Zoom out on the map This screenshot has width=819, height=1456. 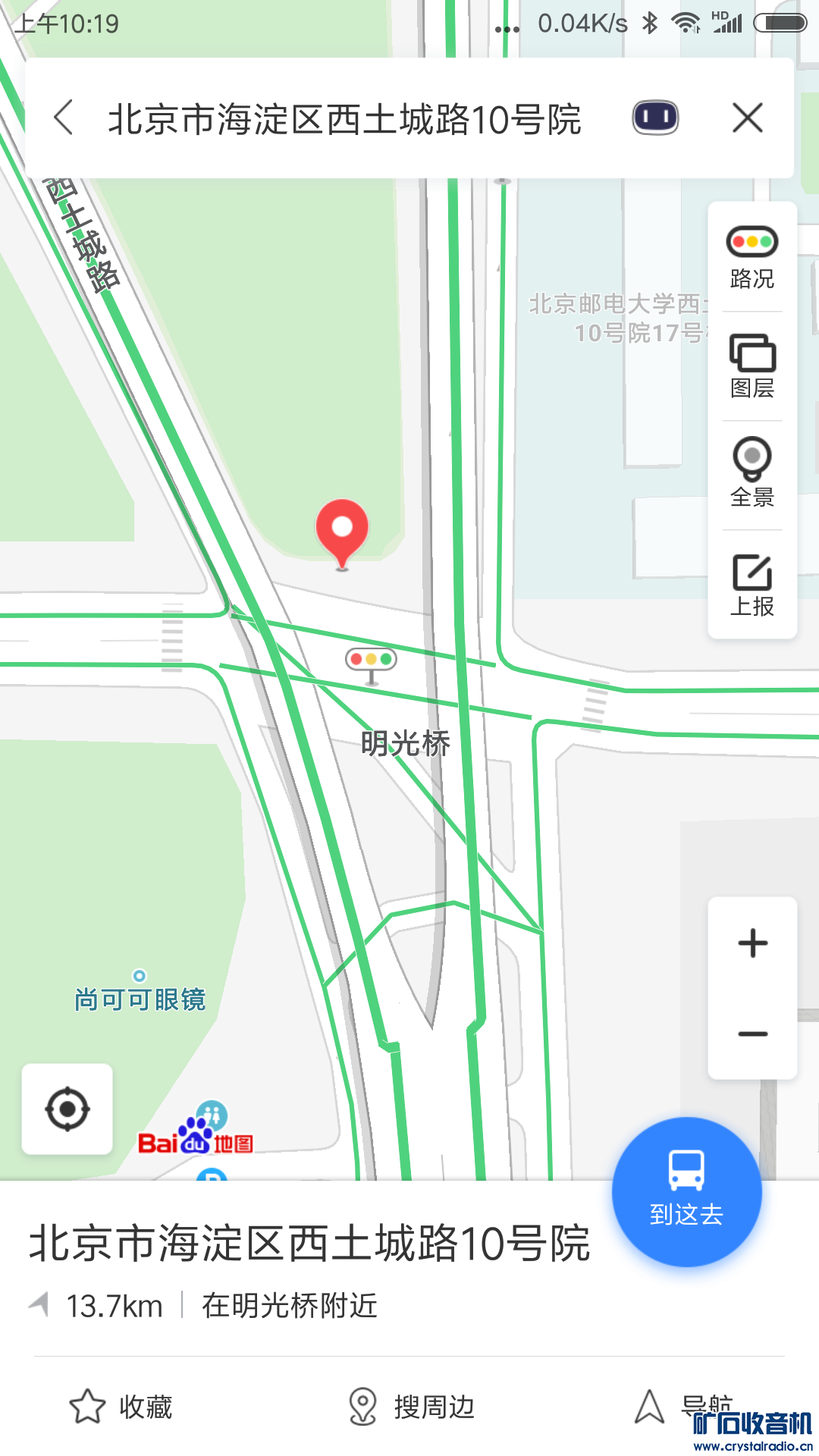click(x=752, y=1034)
